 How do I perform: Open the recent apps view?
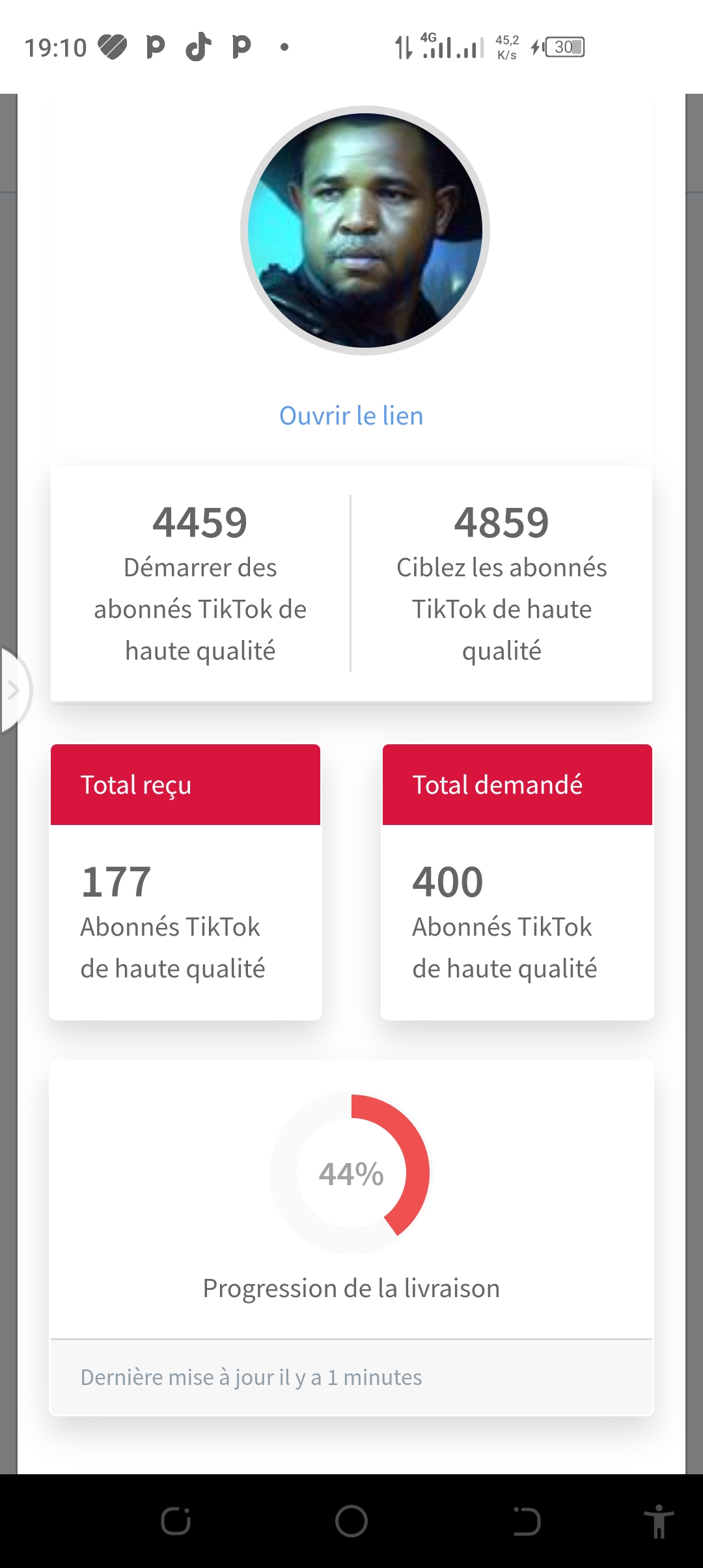[x=176, y=1521]
